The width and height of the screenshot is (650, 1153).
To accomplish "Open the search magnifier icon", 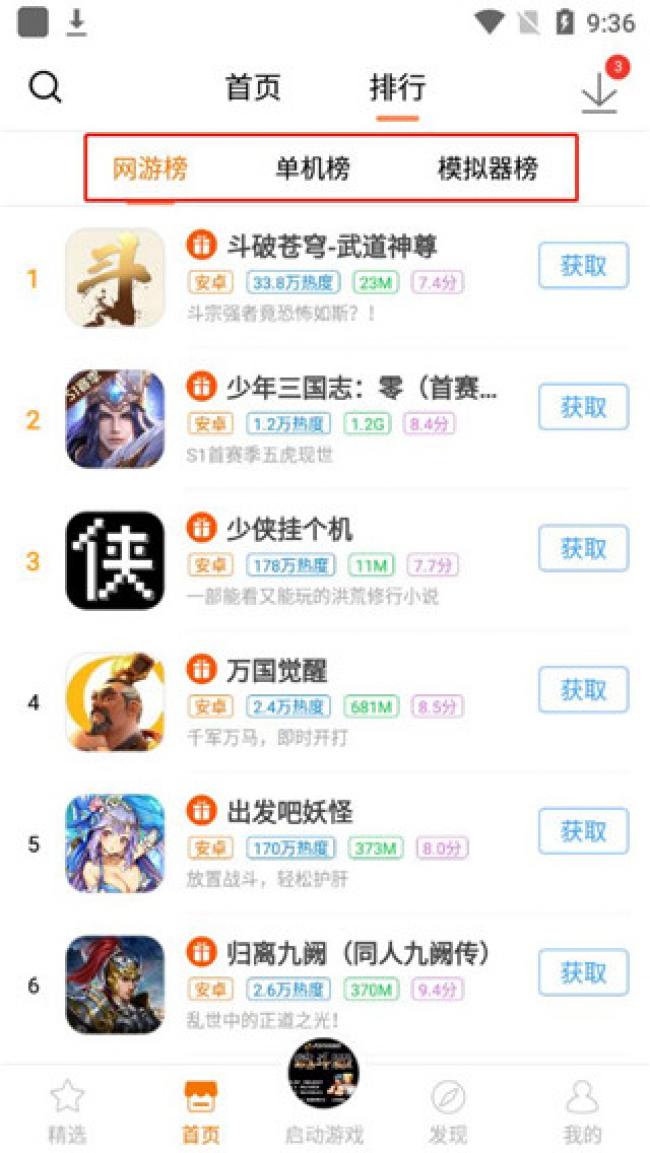I will tap(45, 88).
